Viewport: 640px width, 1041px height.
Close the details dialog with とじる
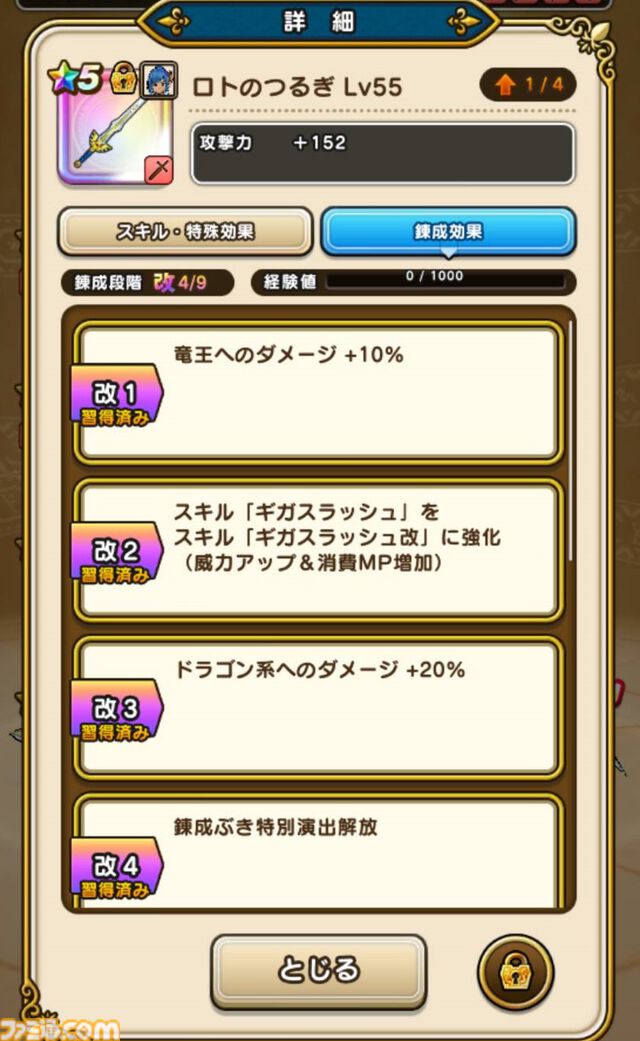point(318,971)
